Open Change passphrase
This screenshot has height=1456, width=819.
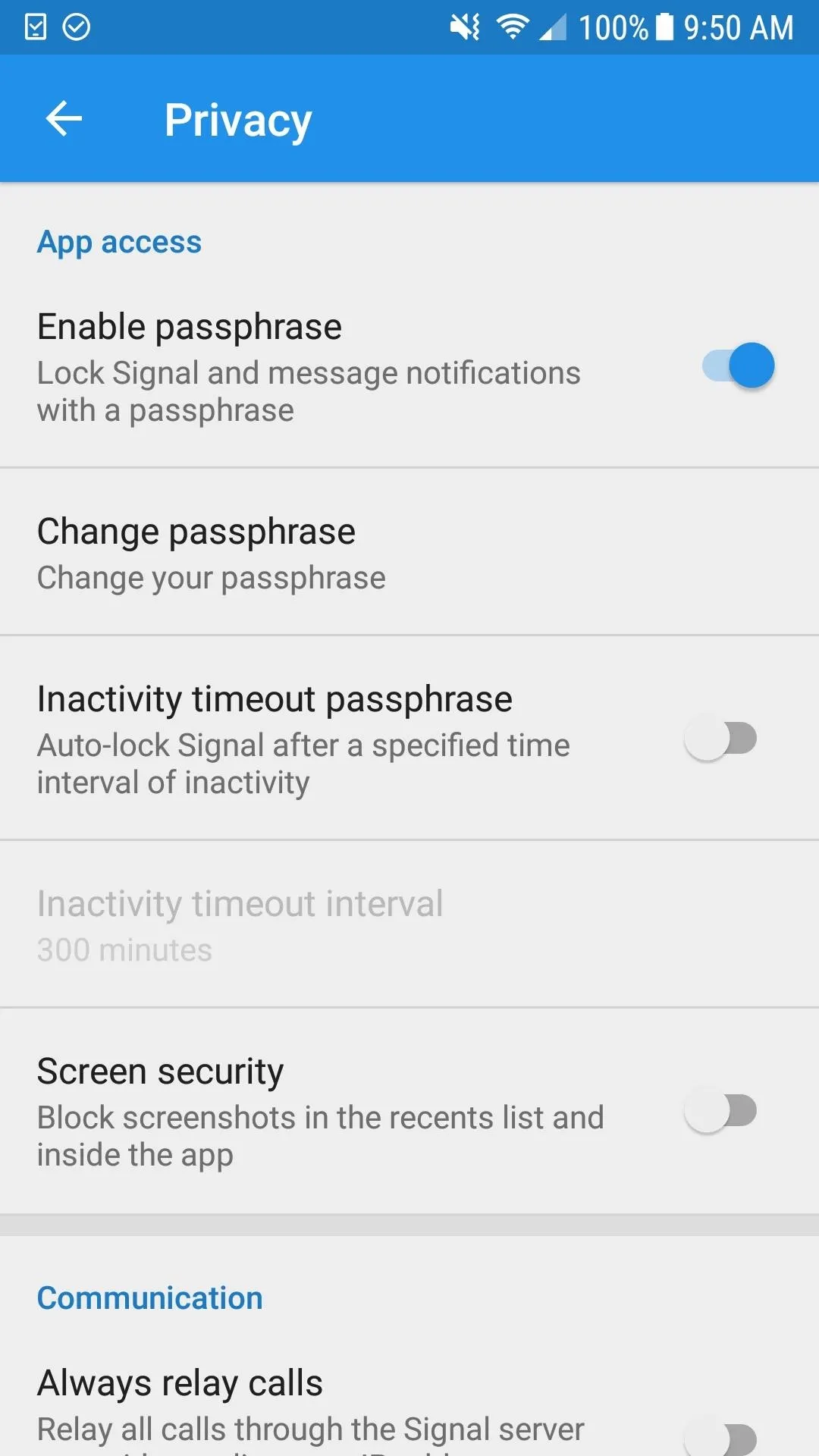point(409,553)
